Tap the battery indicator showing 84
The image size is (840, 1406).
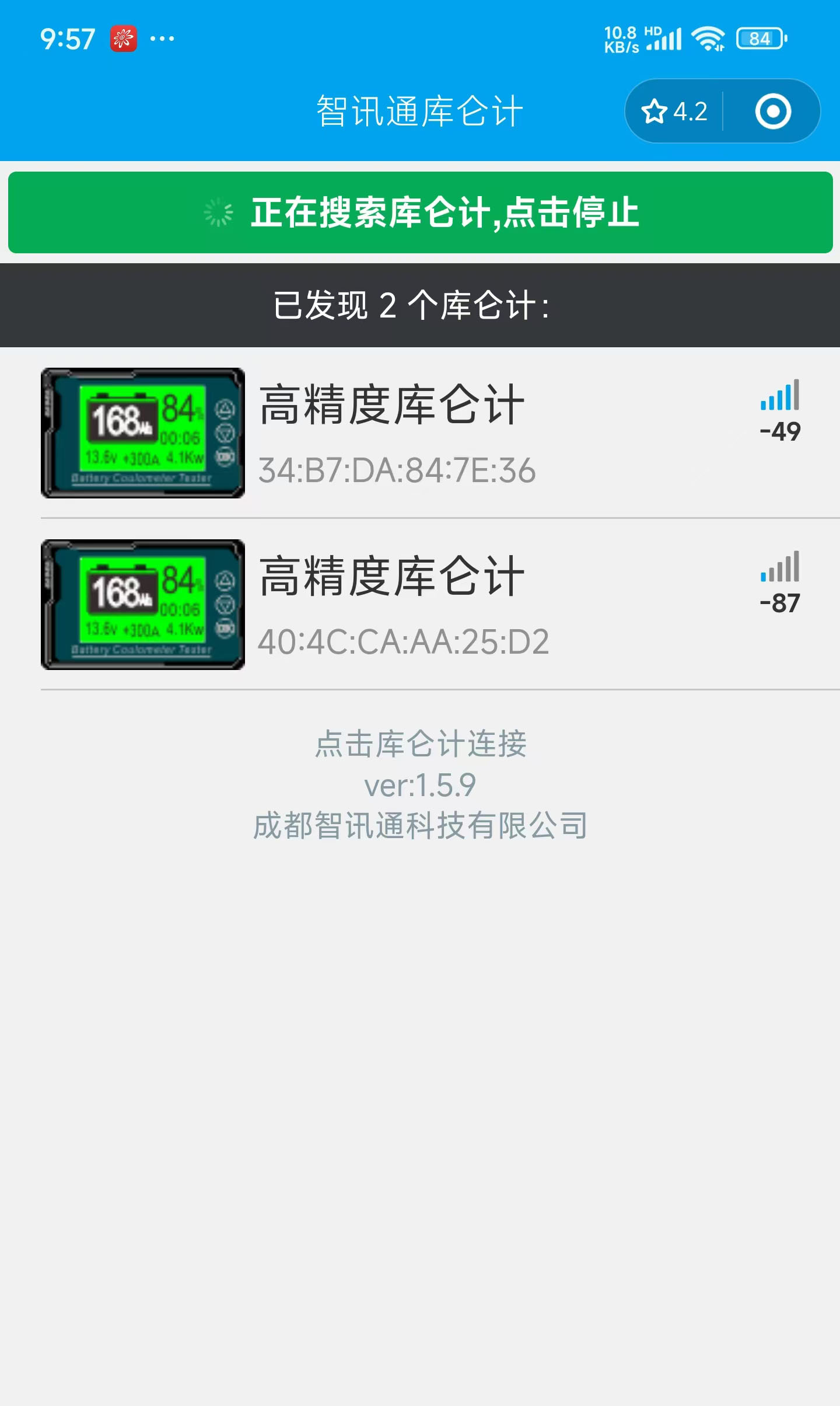click(758, 38)
